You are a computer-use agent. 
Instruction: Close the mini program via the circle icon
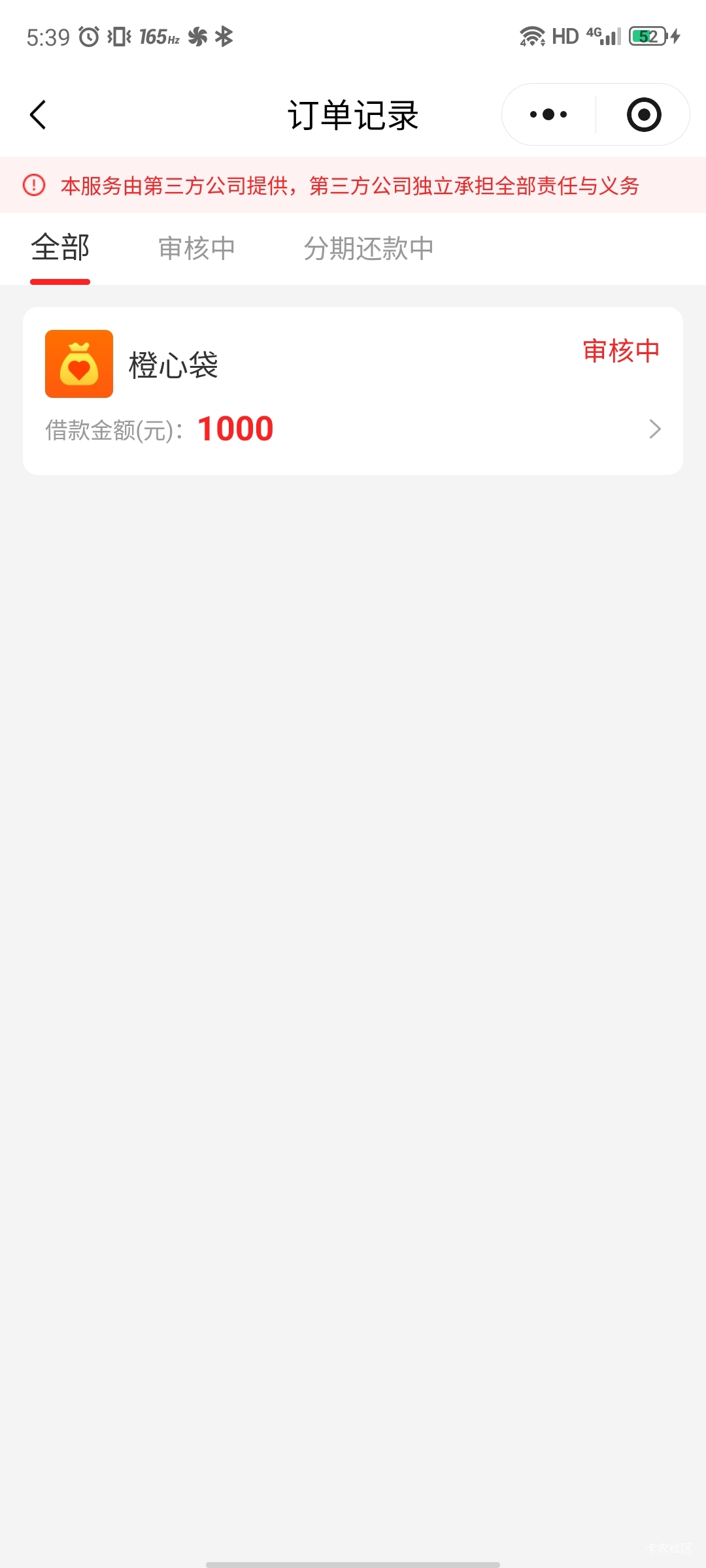pos(644,115)
